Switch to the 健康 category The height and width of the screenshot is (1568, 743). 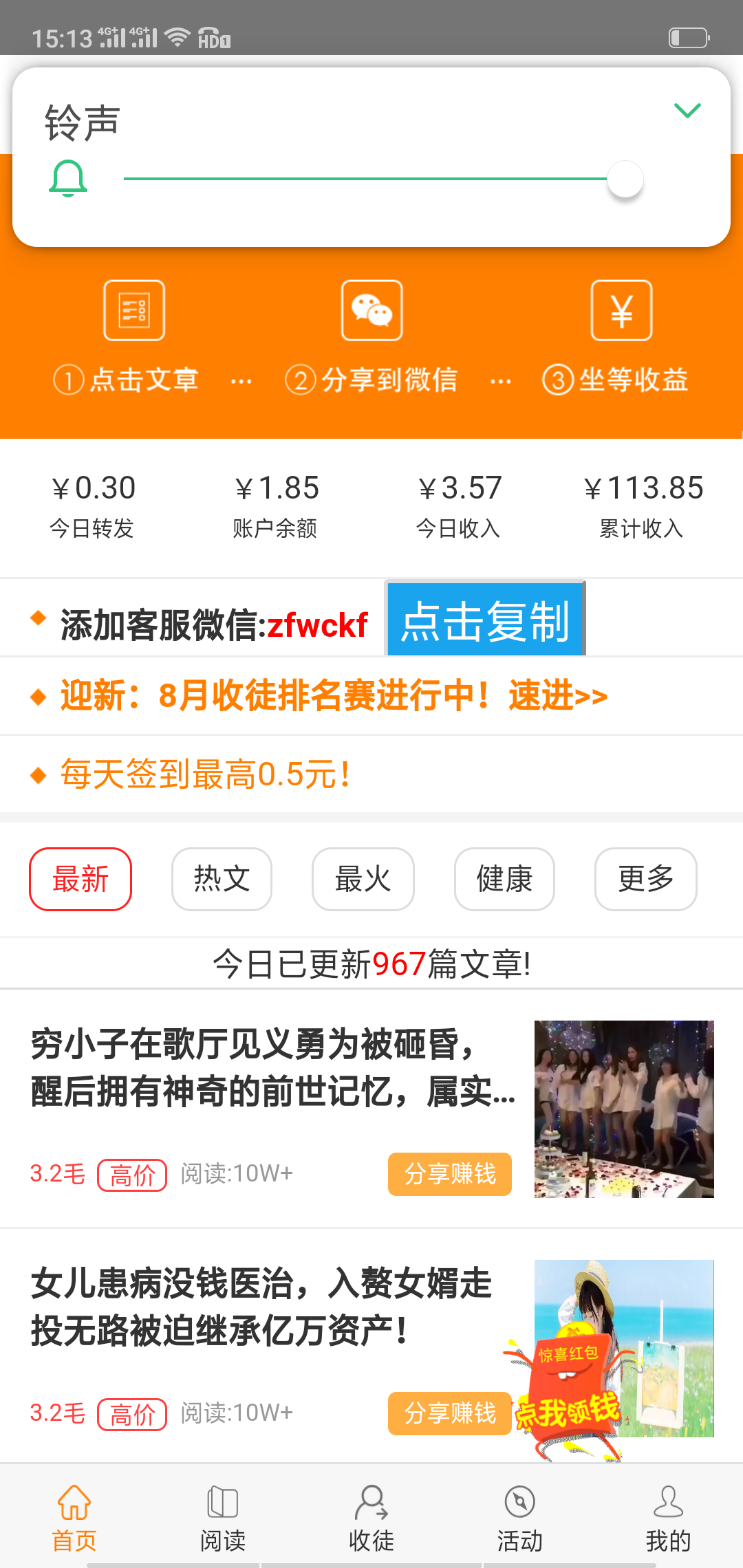504,879
